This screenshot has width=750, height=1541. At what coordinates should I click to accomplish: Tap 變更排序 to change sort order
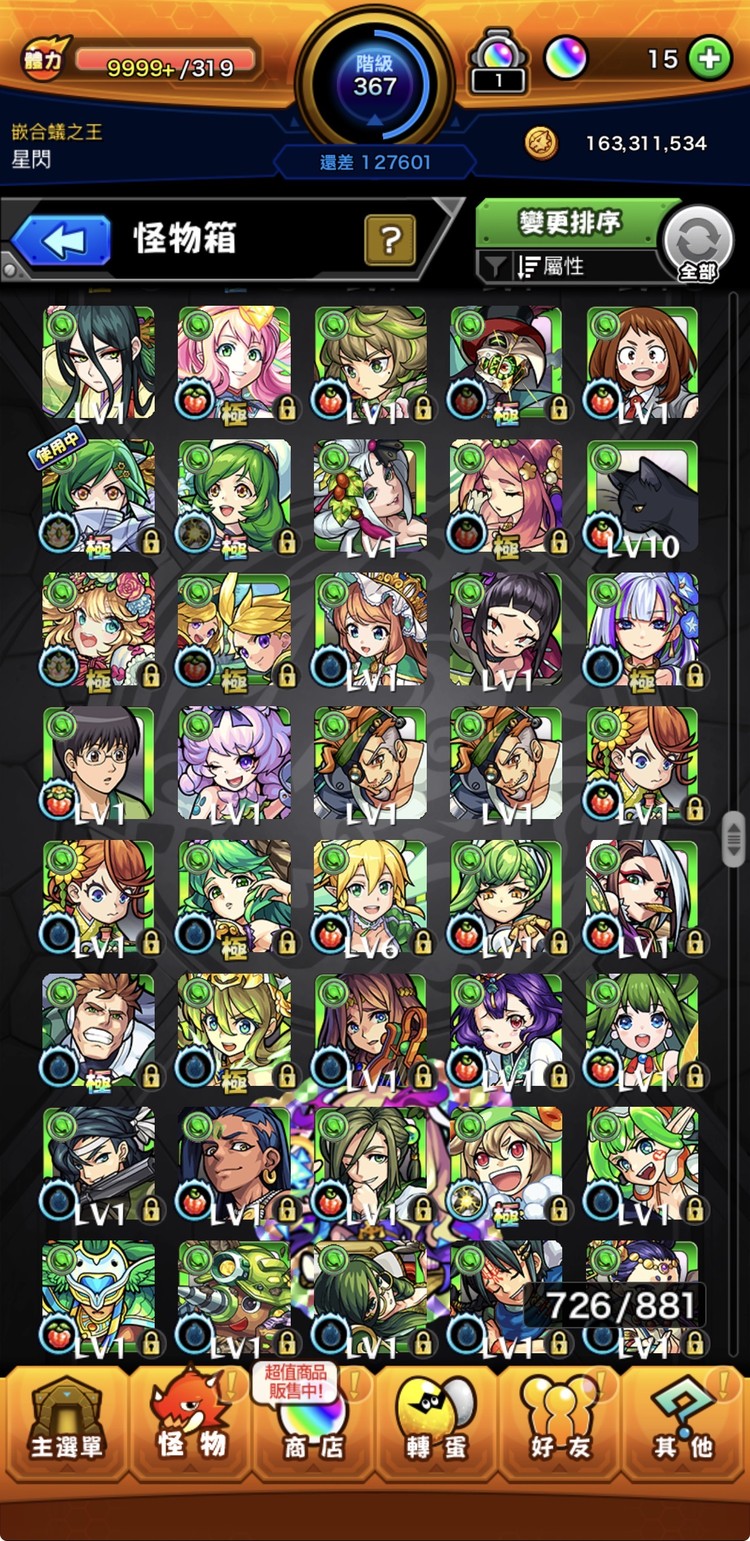pos(569,222)
